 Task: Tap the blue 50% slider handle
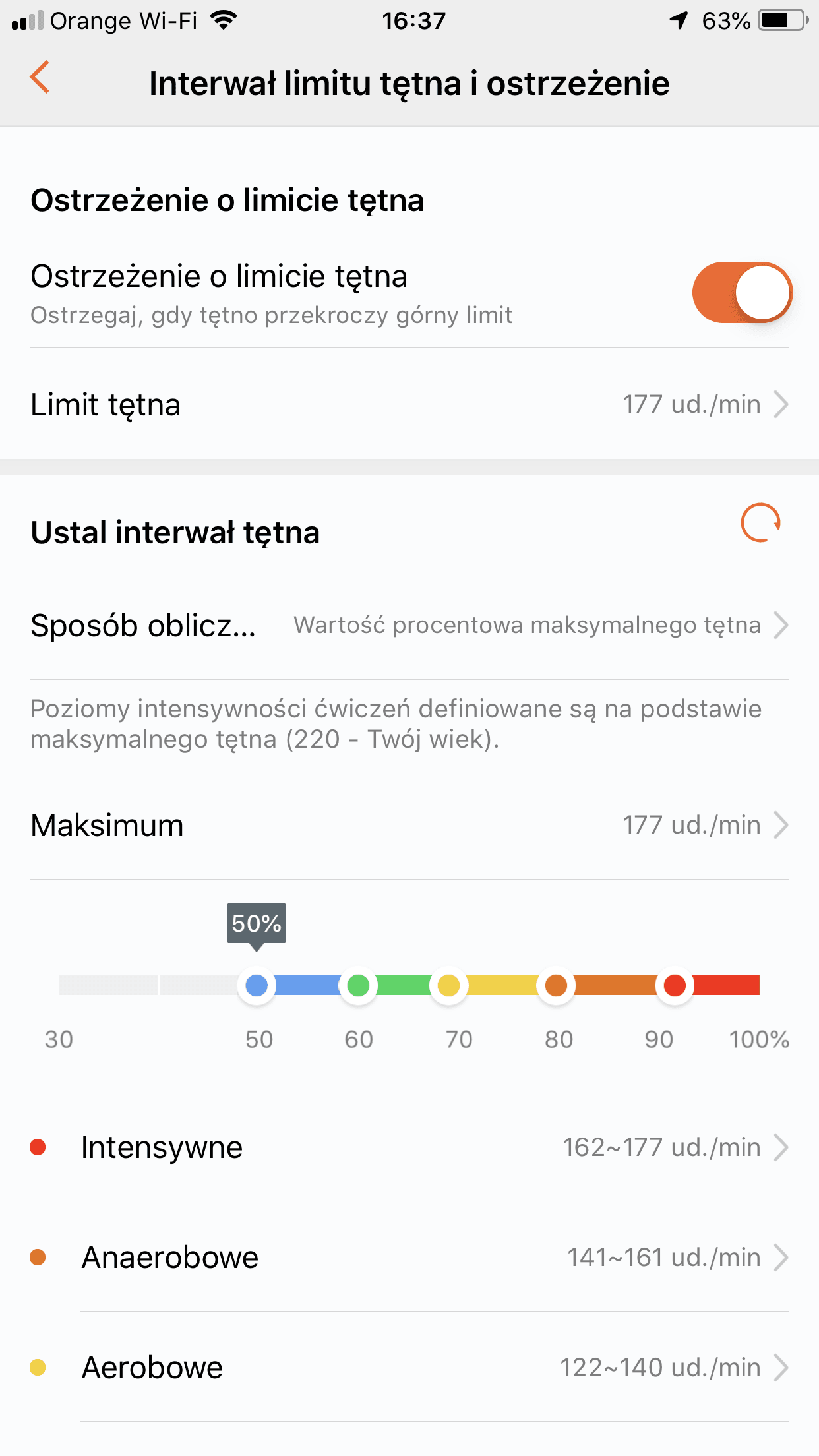coord(256,986)
